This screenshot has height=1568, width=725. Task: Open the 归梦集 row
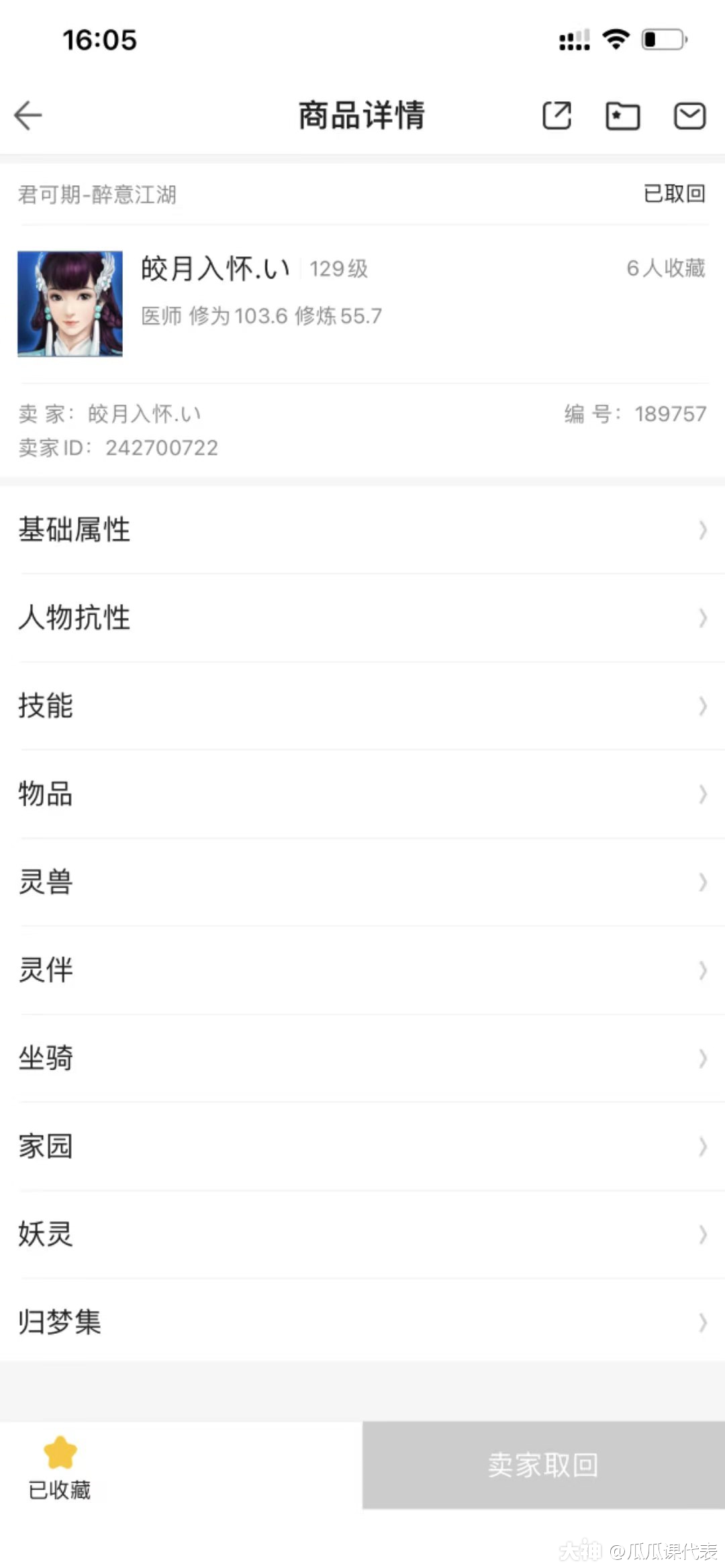click(362, 1322)
